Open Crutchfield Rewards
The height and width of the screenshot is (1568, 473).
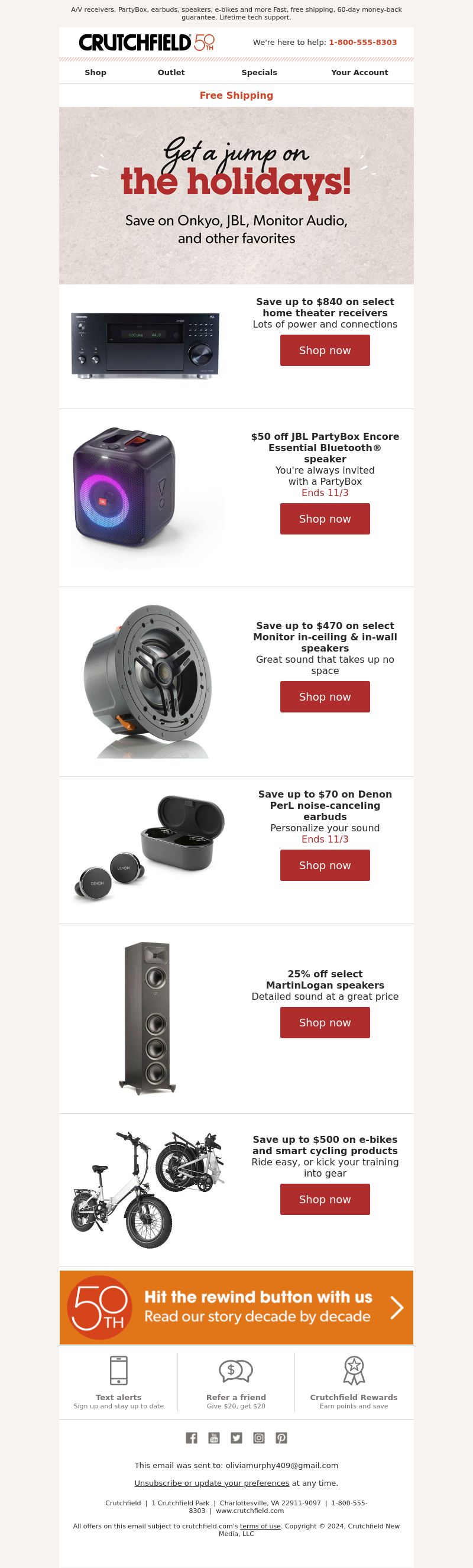[x=354, y=1382]
